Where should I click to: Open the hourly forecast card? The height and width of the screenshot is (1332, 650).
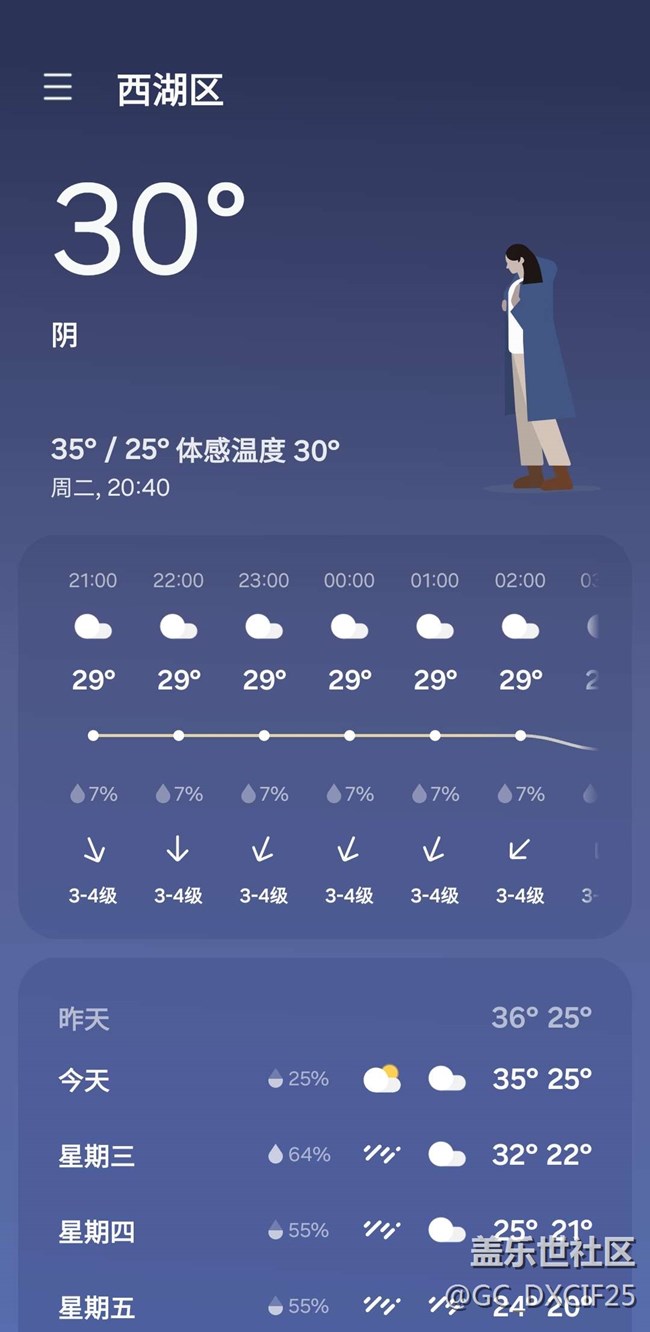(x=324, y=737)
